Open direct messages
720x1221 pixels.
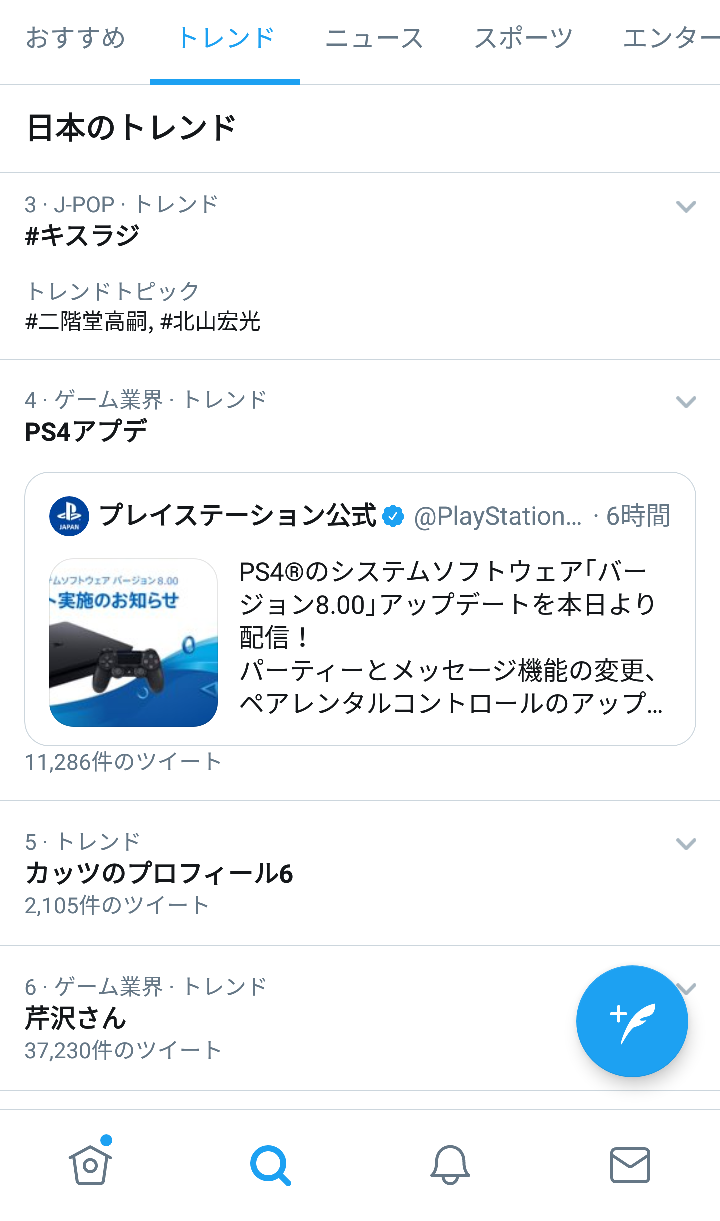coord(630,1165)
